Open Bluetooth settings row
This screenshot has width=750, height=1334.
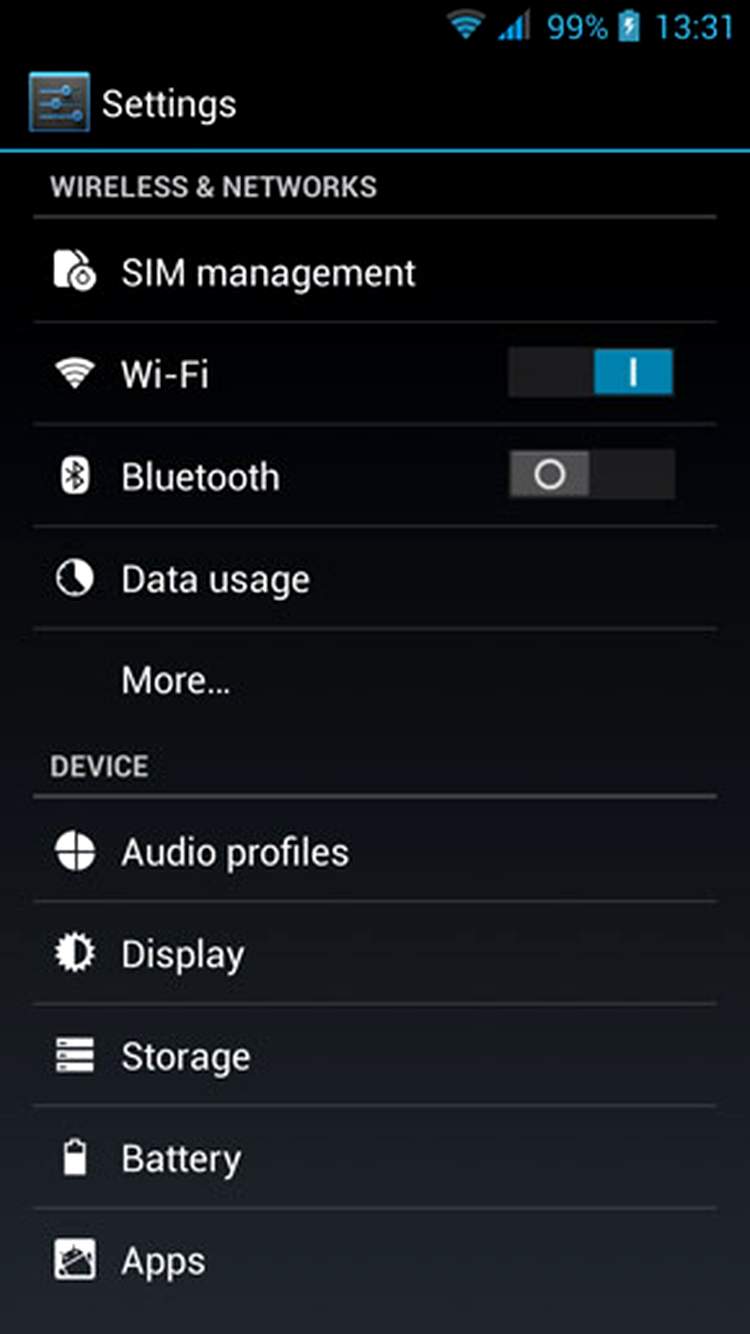(375, 476)
